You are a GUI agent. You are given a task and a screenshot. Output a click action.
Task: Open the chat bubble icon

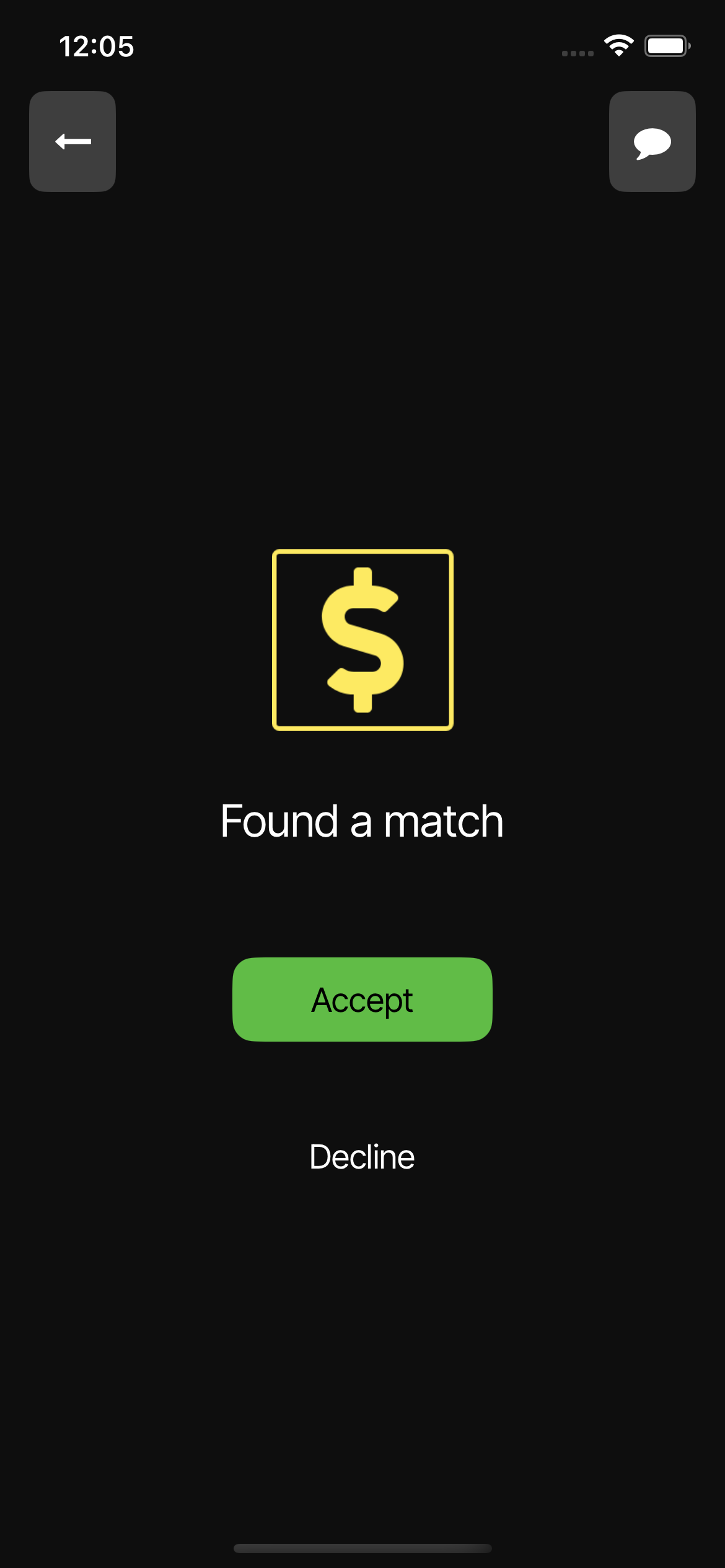(x=652, y=142)
